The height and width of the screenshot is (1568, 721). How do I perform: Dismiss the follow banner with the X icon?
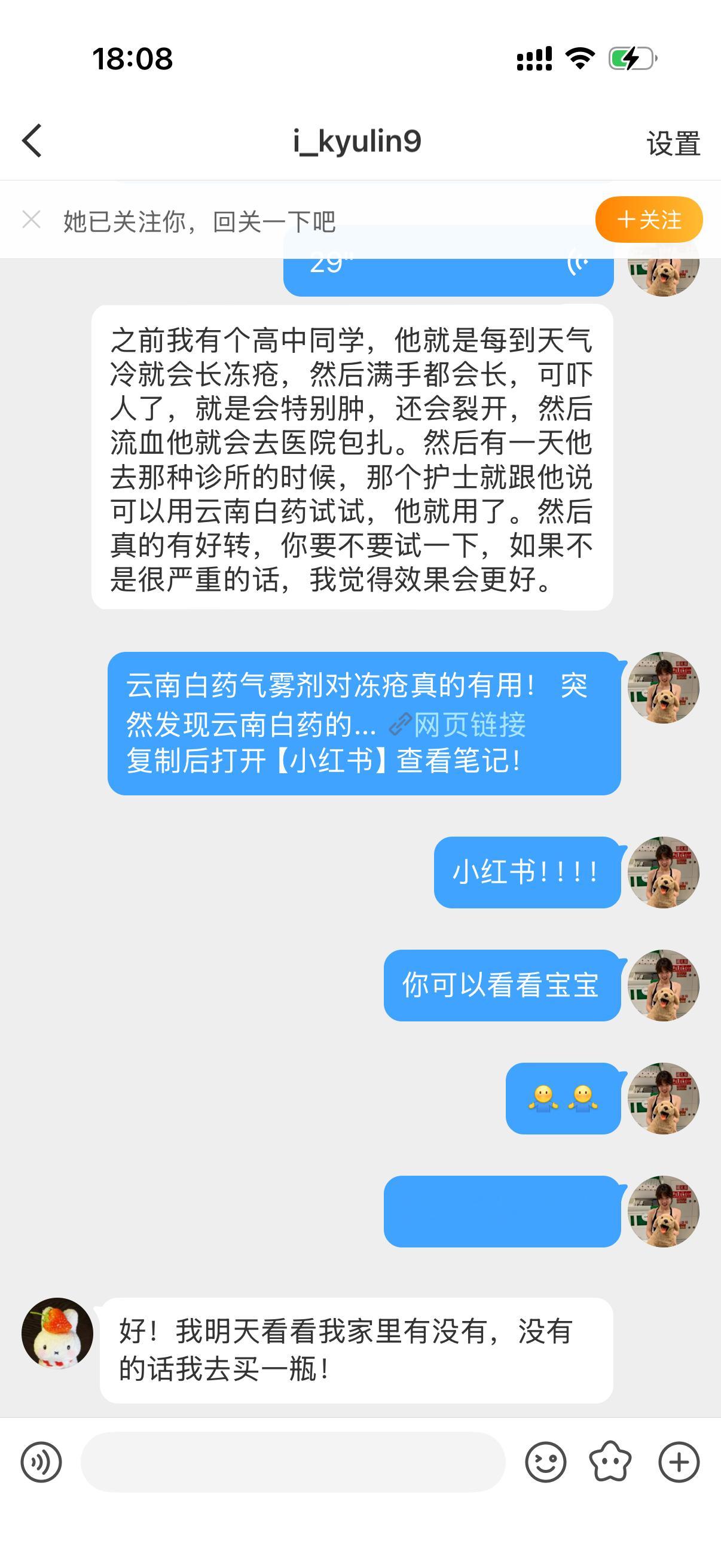(x=32, y=221)
